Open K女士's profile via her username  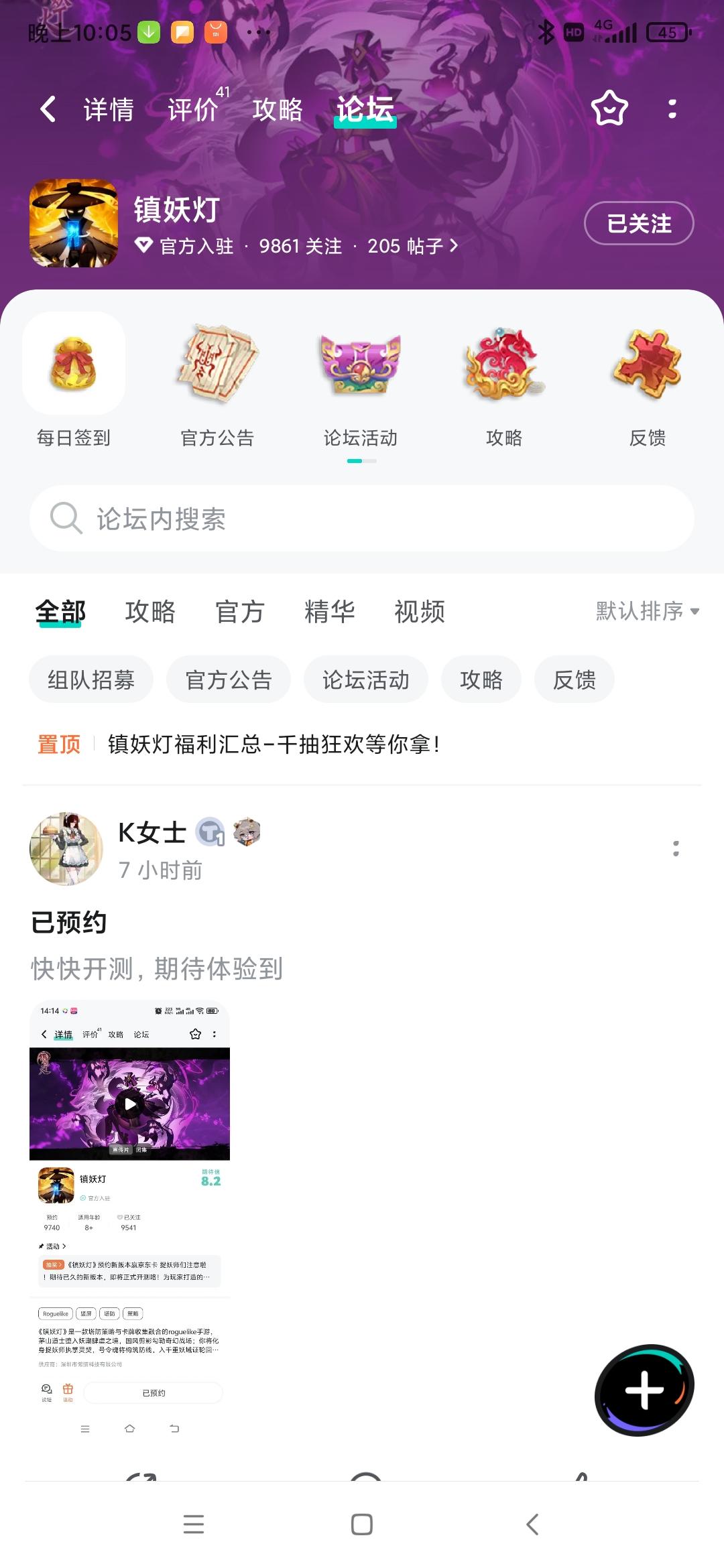(150, 831)
